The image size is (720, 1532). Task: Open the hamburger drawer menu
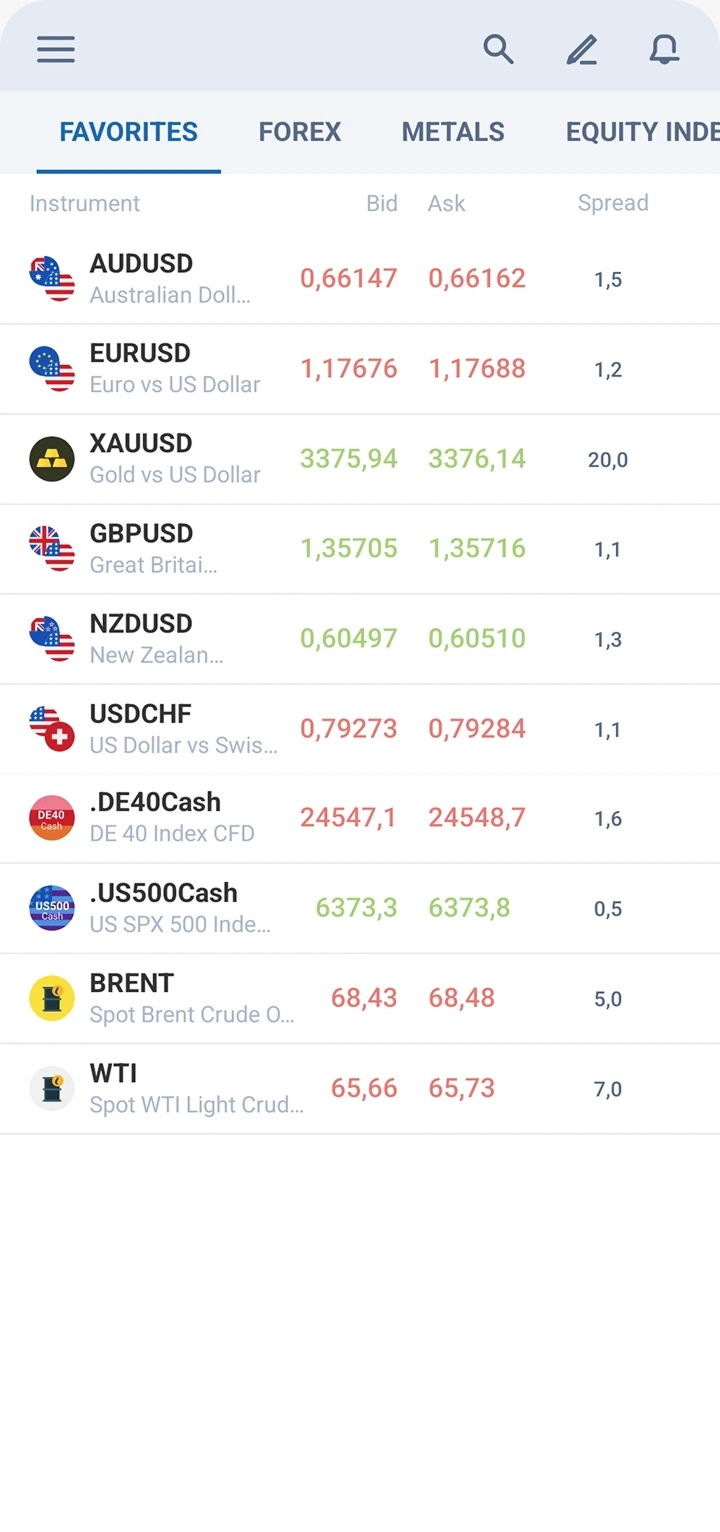point(56,49)
